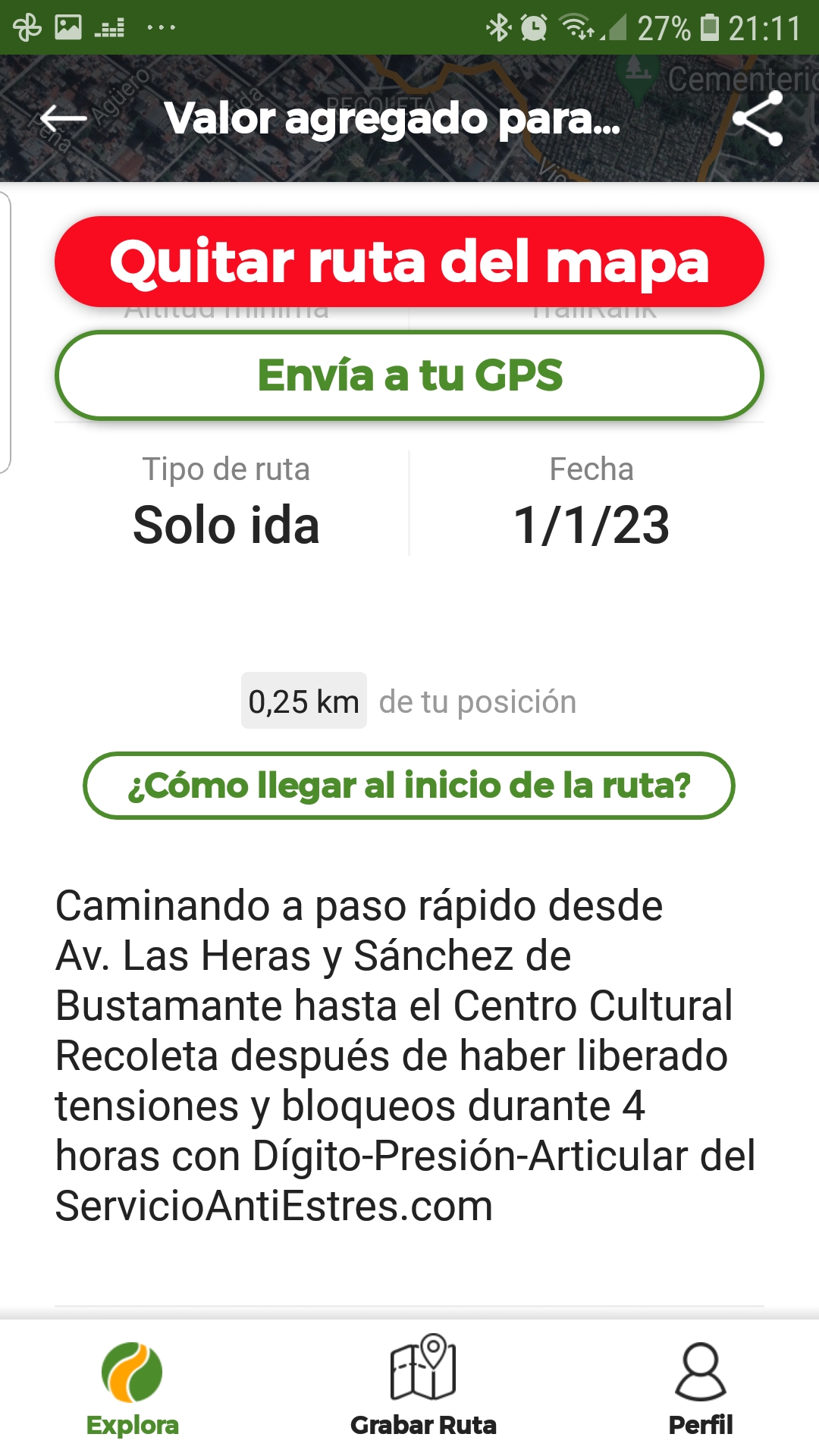Share this route
Image resolution: width=819 pixels, height=1456 pixels.
coord(758,118)
